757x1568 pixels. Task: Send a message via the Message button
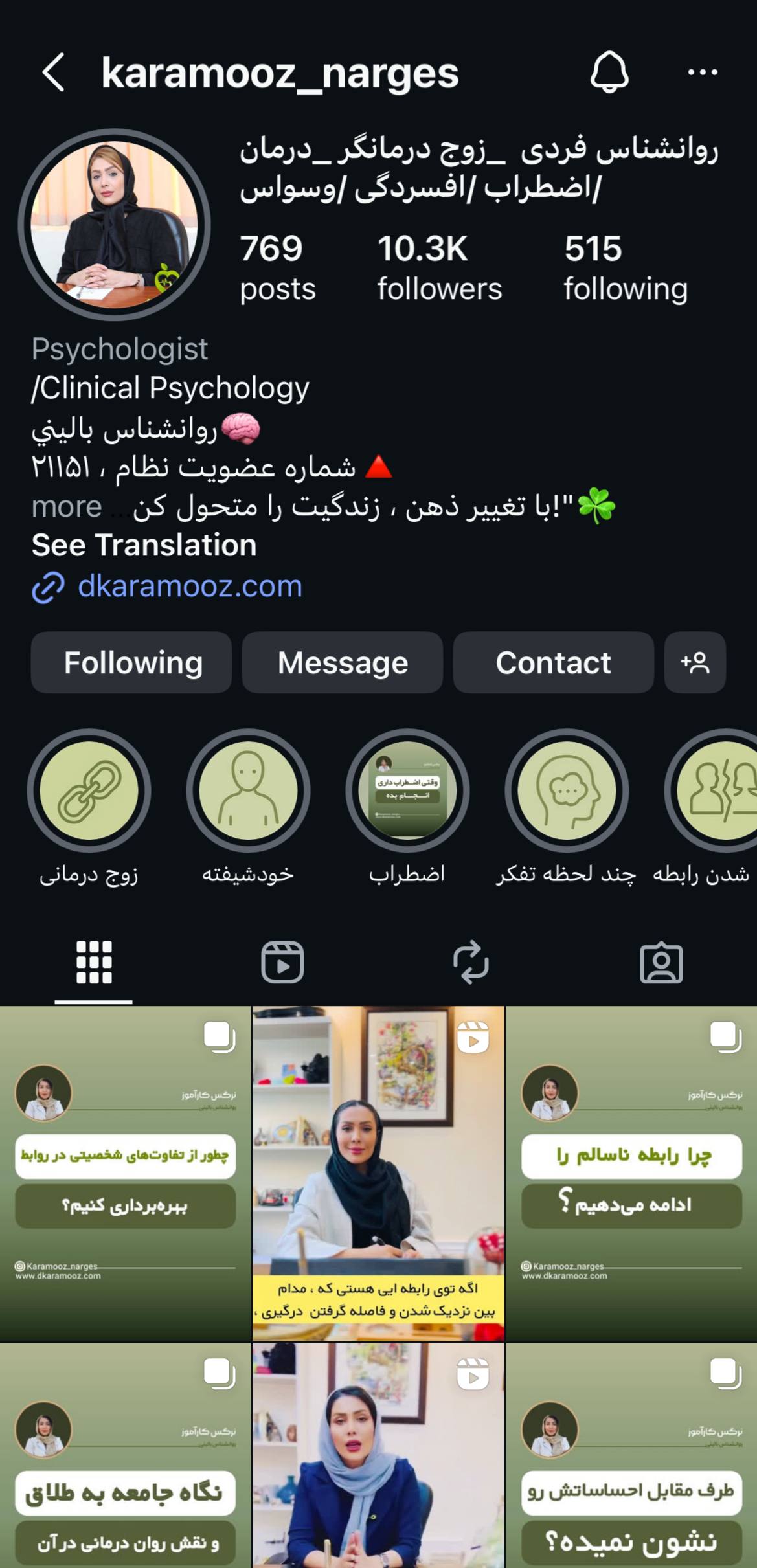point(343,662)
